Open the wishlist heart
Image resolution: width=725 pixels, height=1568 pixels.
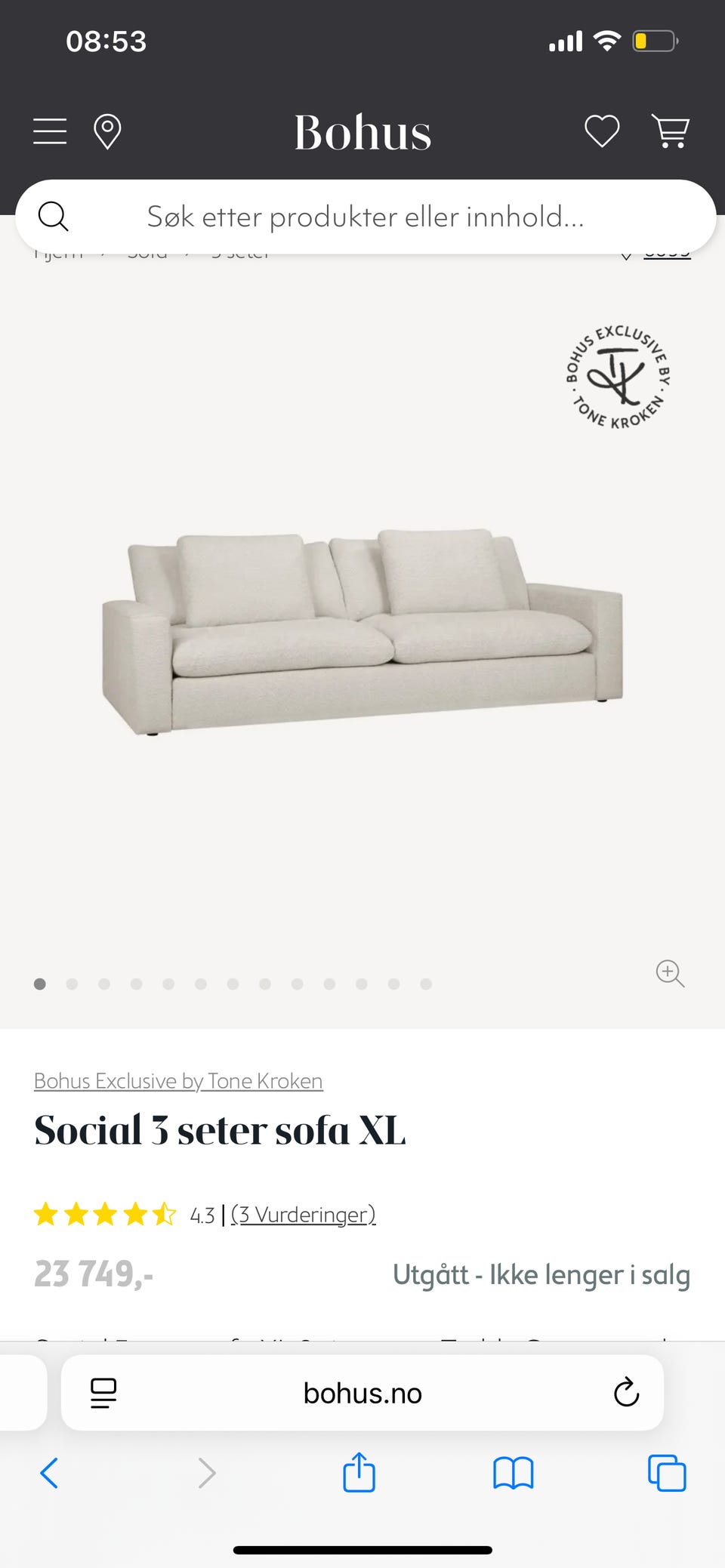(602, 131)
